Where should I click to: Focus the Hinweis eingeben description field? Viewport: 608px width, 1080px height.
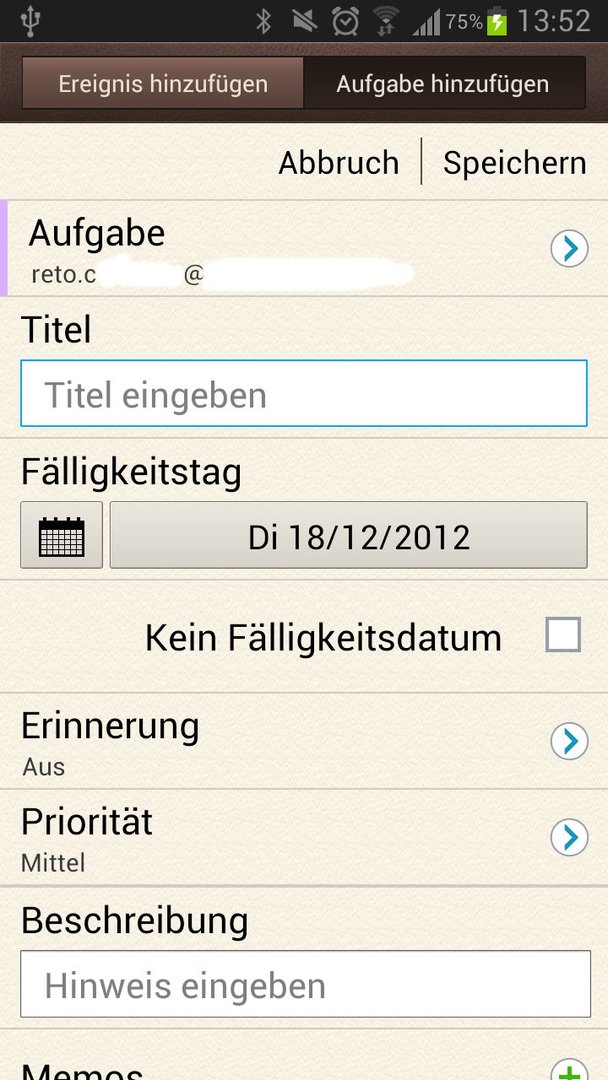[x=305, y=984]
